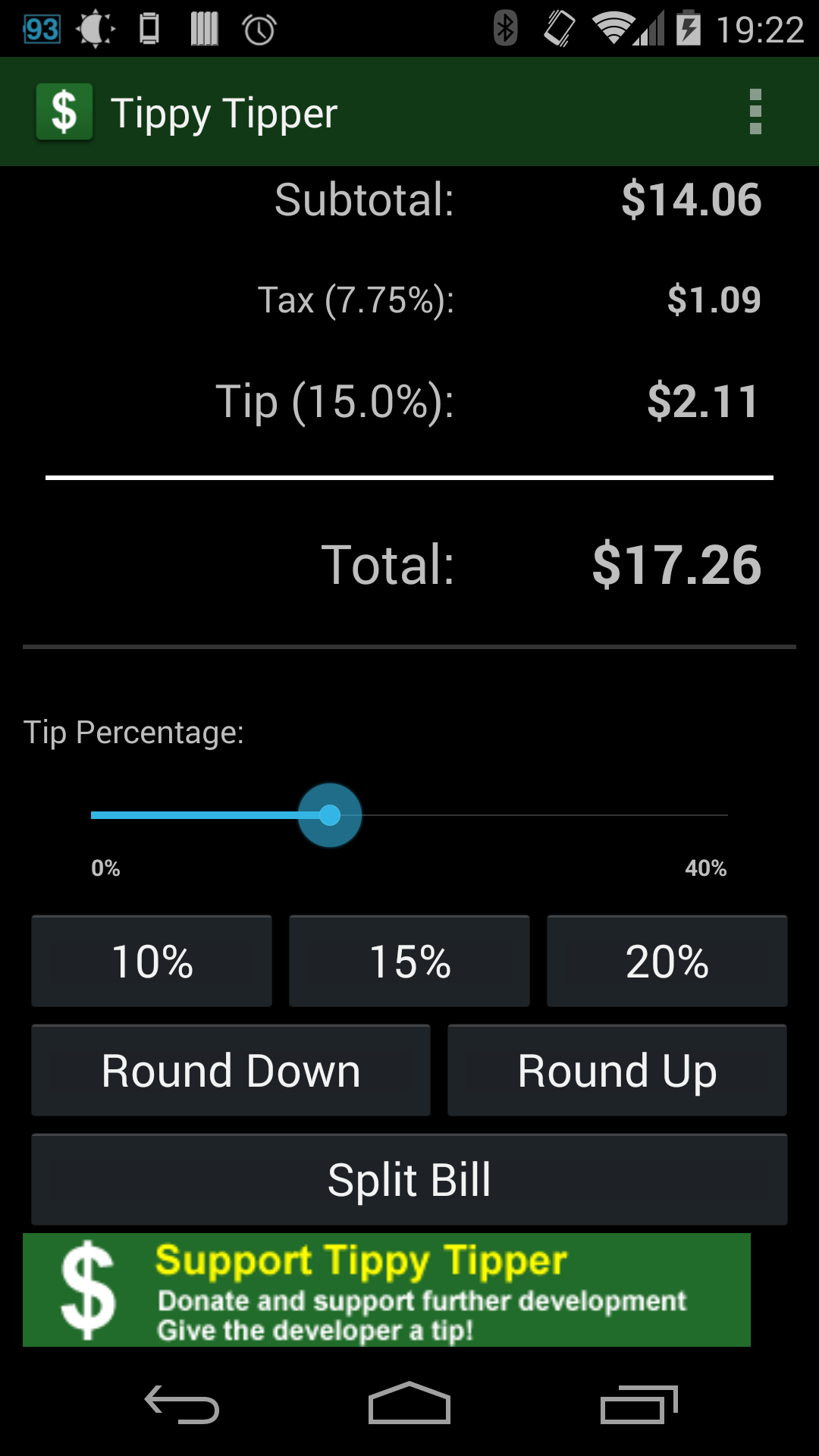Select the 15% tip preset
Image resolution: width=819 pixels, height=1456 pixels.
click(x=409, y=962)
